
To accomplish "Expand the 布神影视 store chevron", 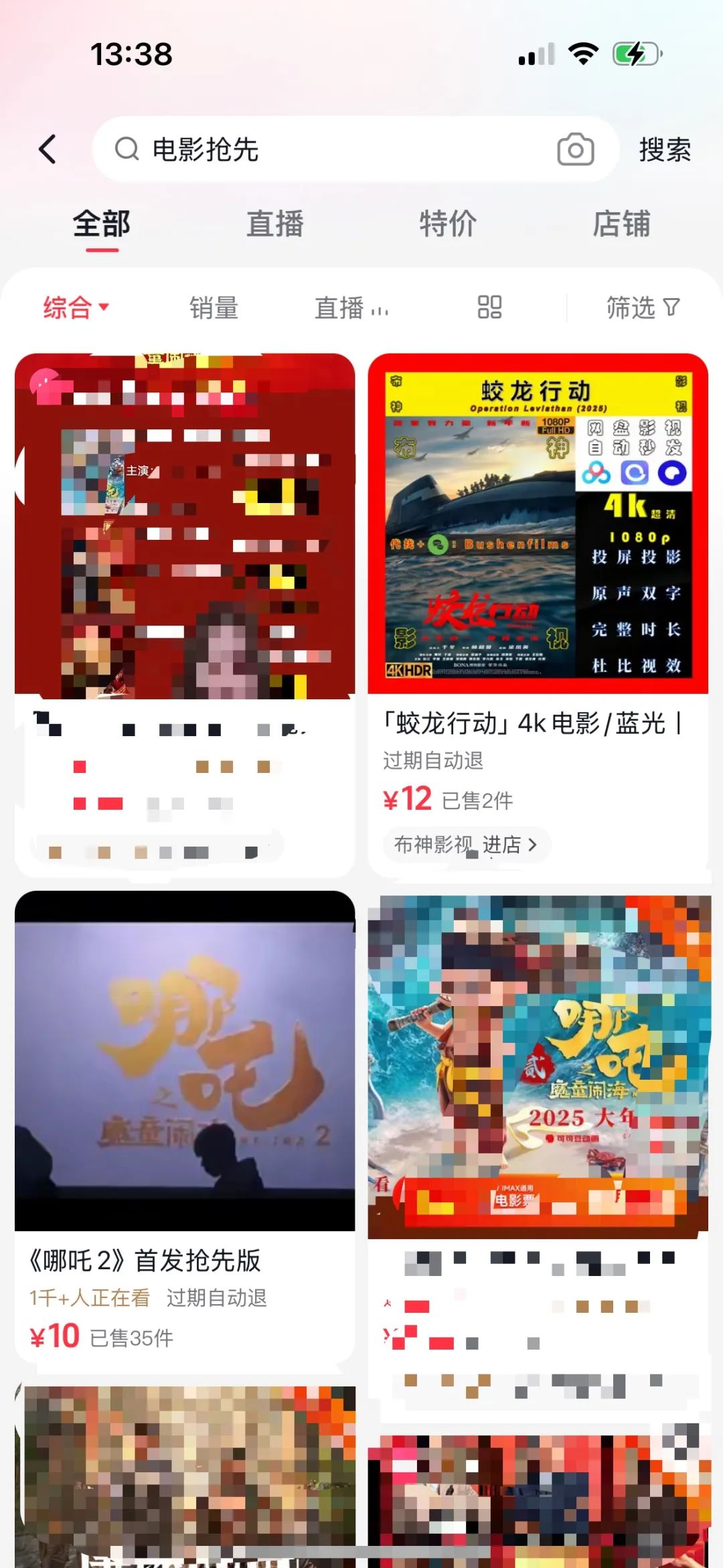I will coord(534,845).
